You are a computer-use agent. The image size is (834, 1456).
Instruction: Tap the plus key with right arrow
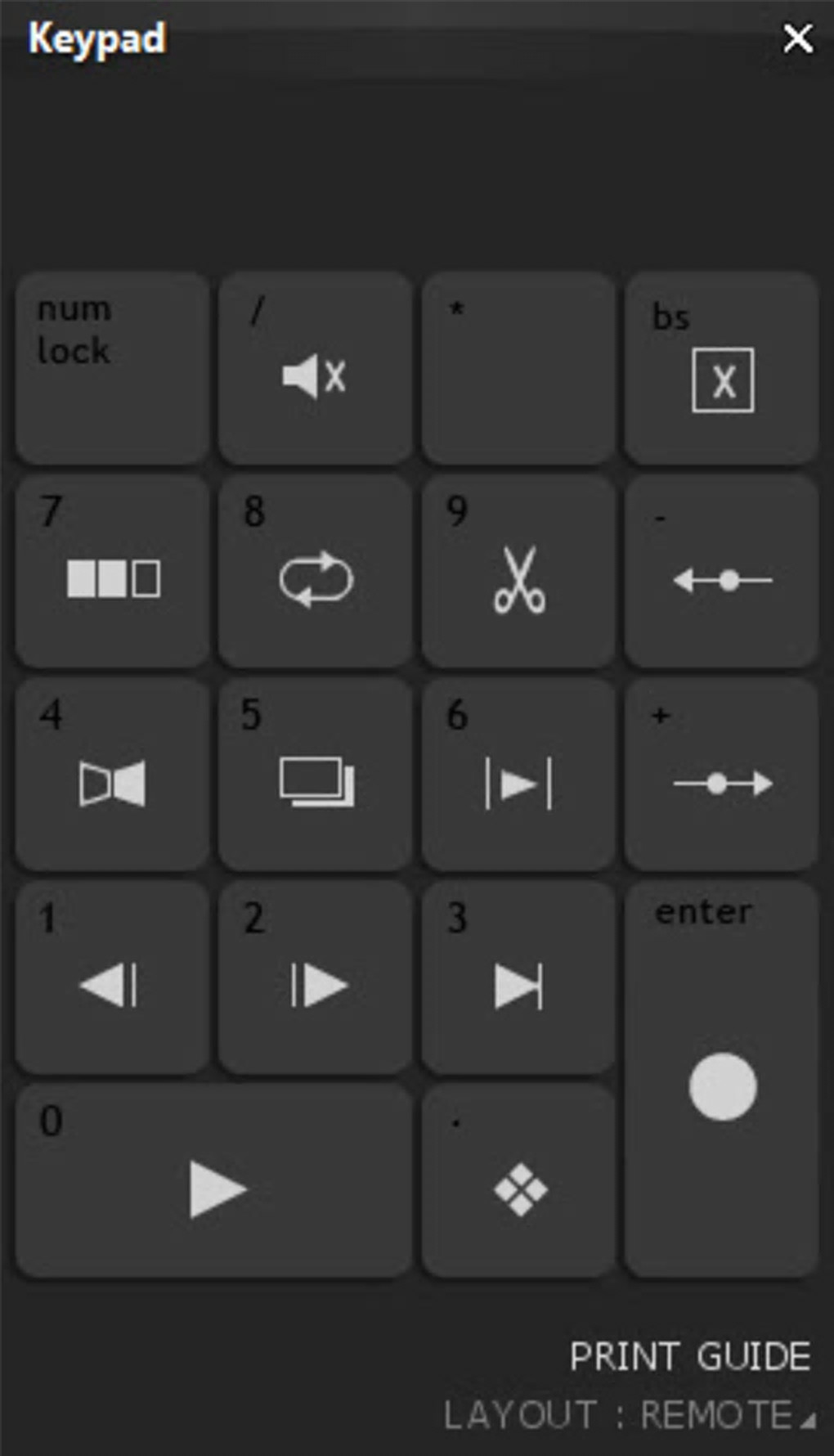point(722,774)
